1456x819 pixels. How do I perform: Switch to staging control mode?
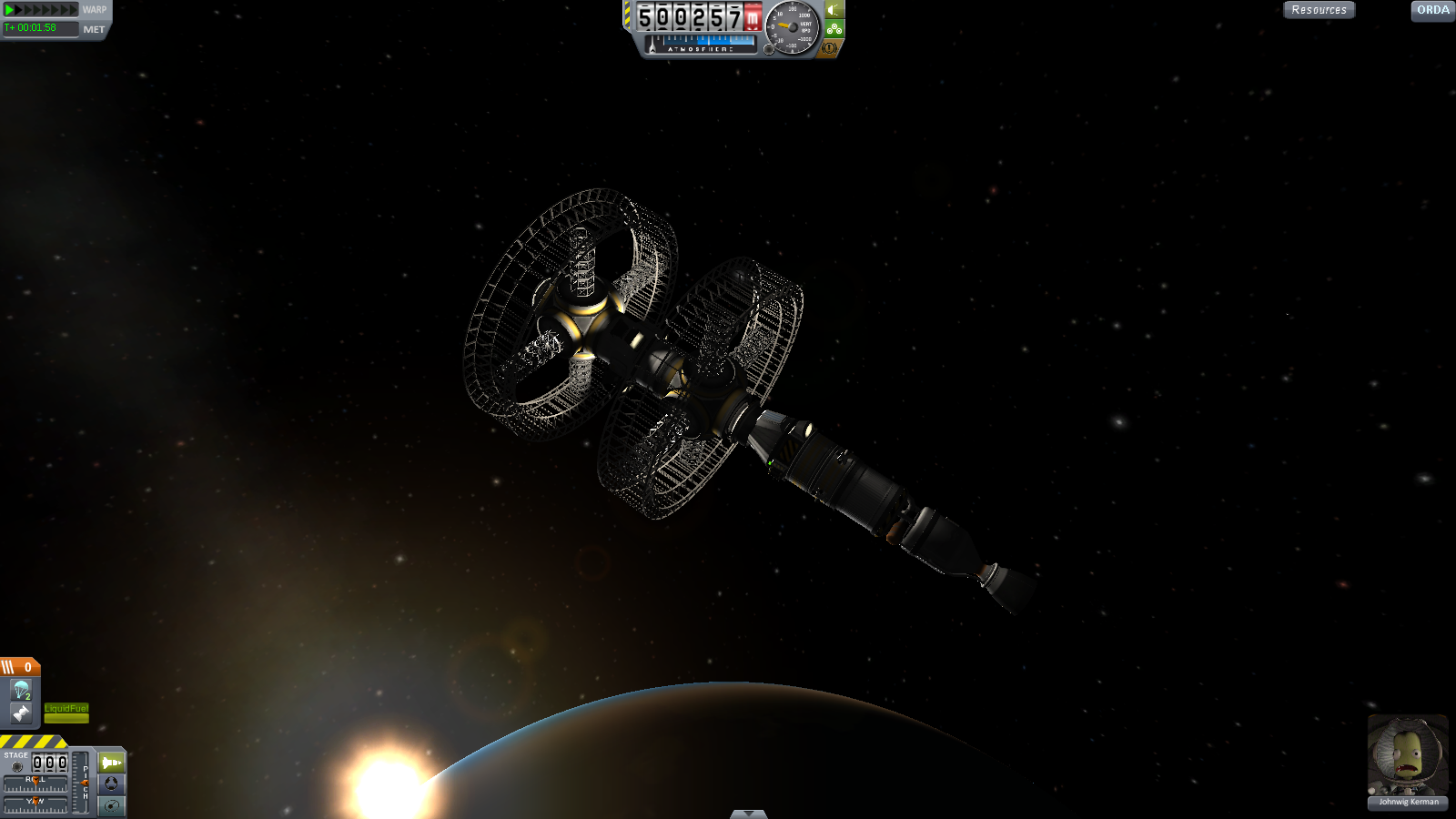[x=111, y=763]
